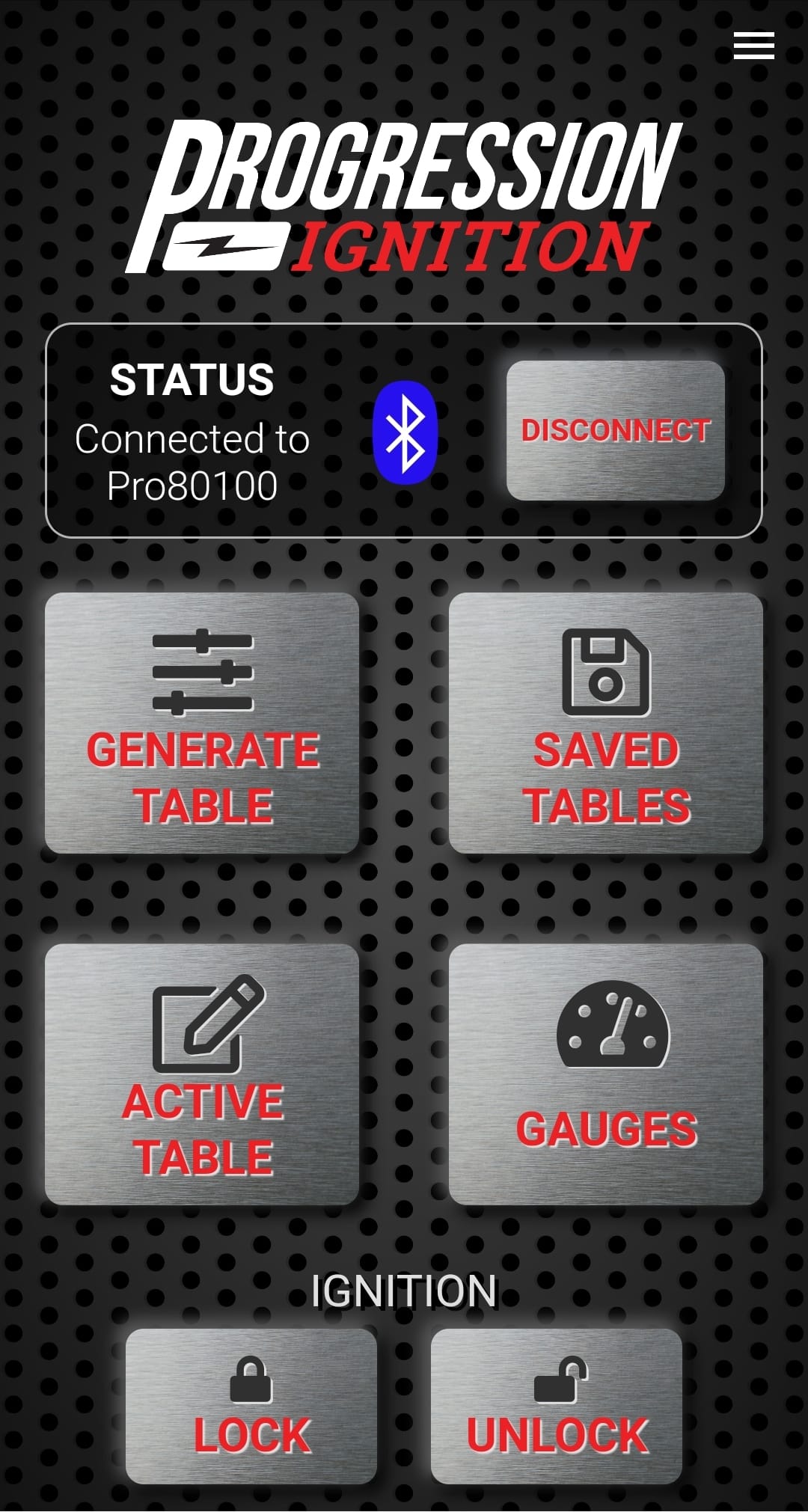Viewport: 808px width, 1512px height.
Task: Tap the STATUS panel header
Action: (192, 380)
